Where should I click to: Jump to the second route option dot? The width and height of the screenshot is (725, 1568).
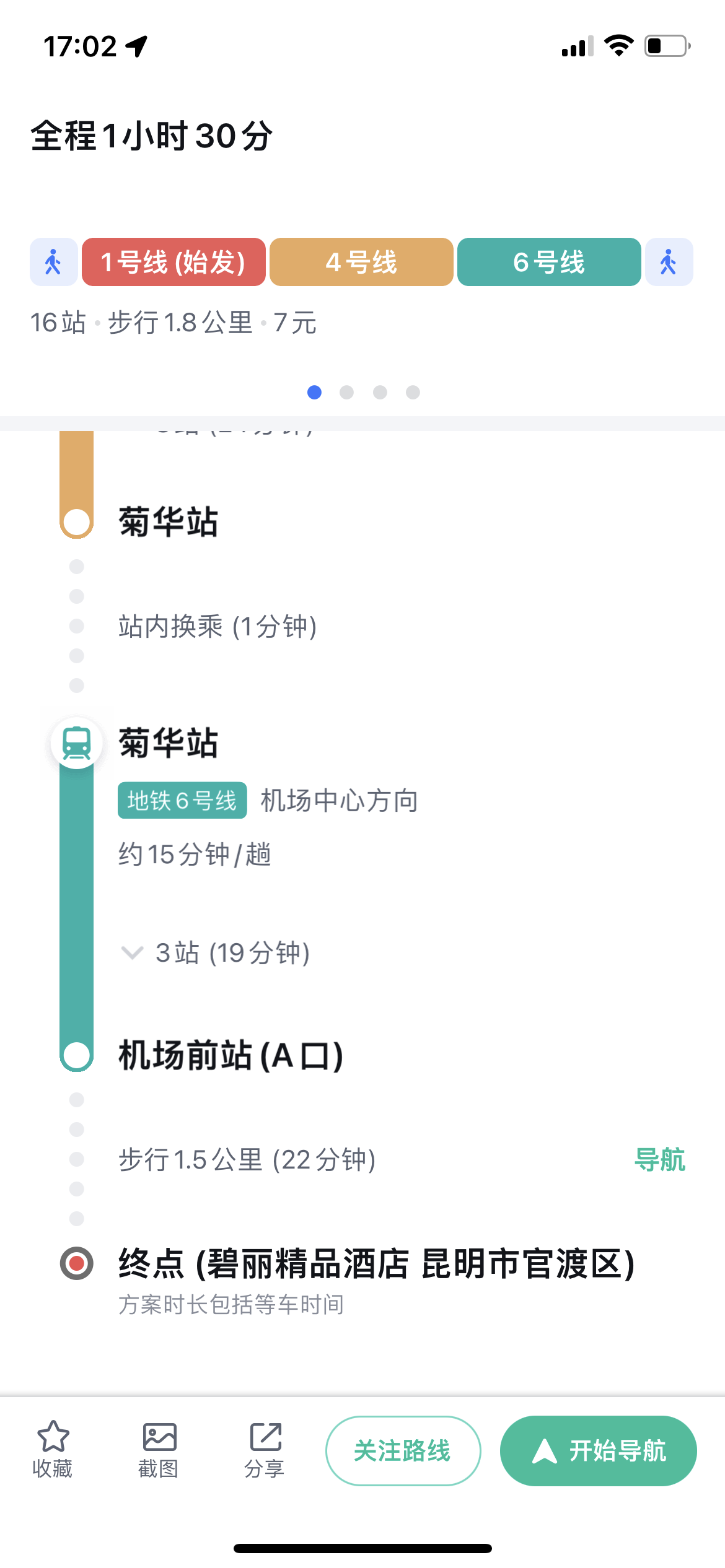coord(347,393)
